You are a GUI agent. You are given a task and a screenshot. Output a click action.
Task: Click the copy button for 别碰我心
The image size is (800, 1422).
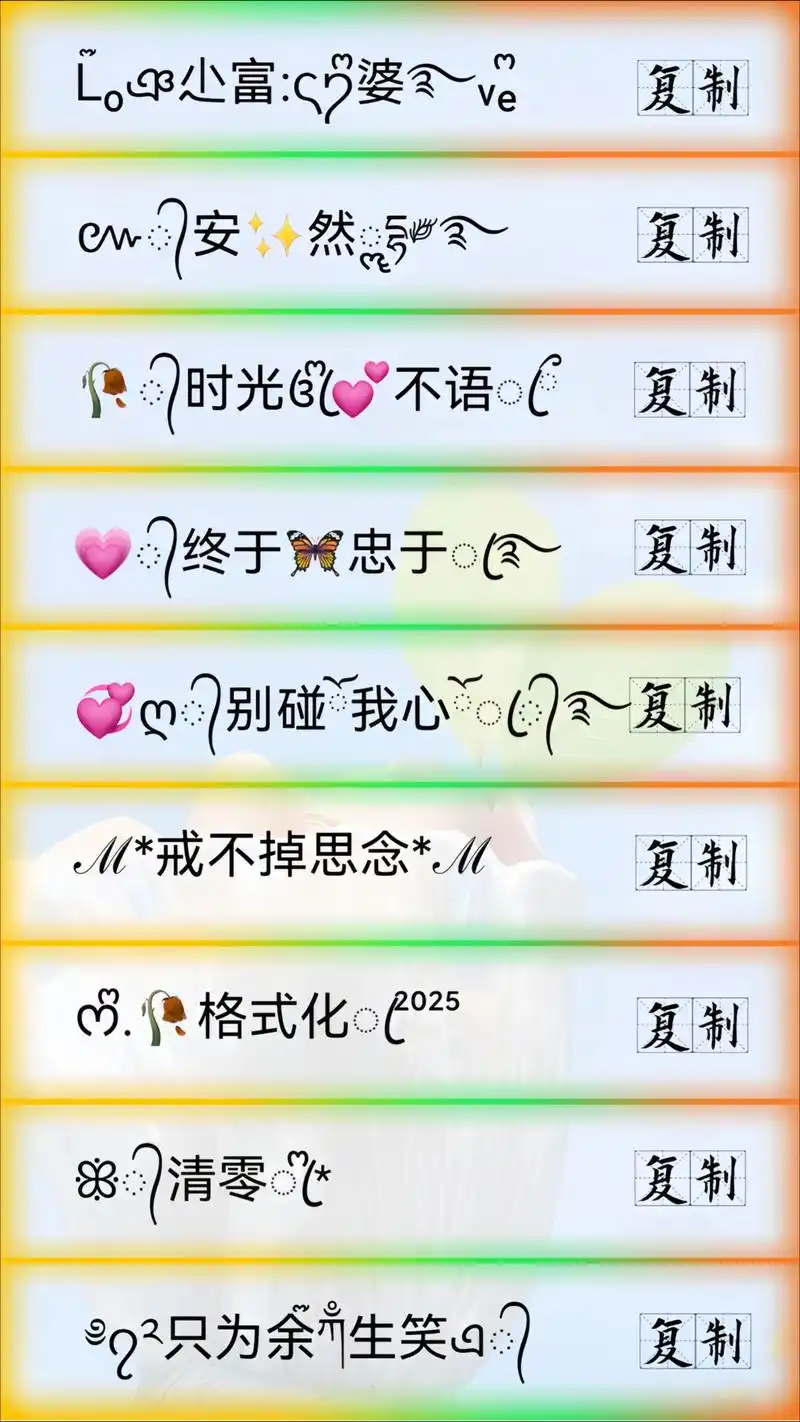[x=688, y=707]
